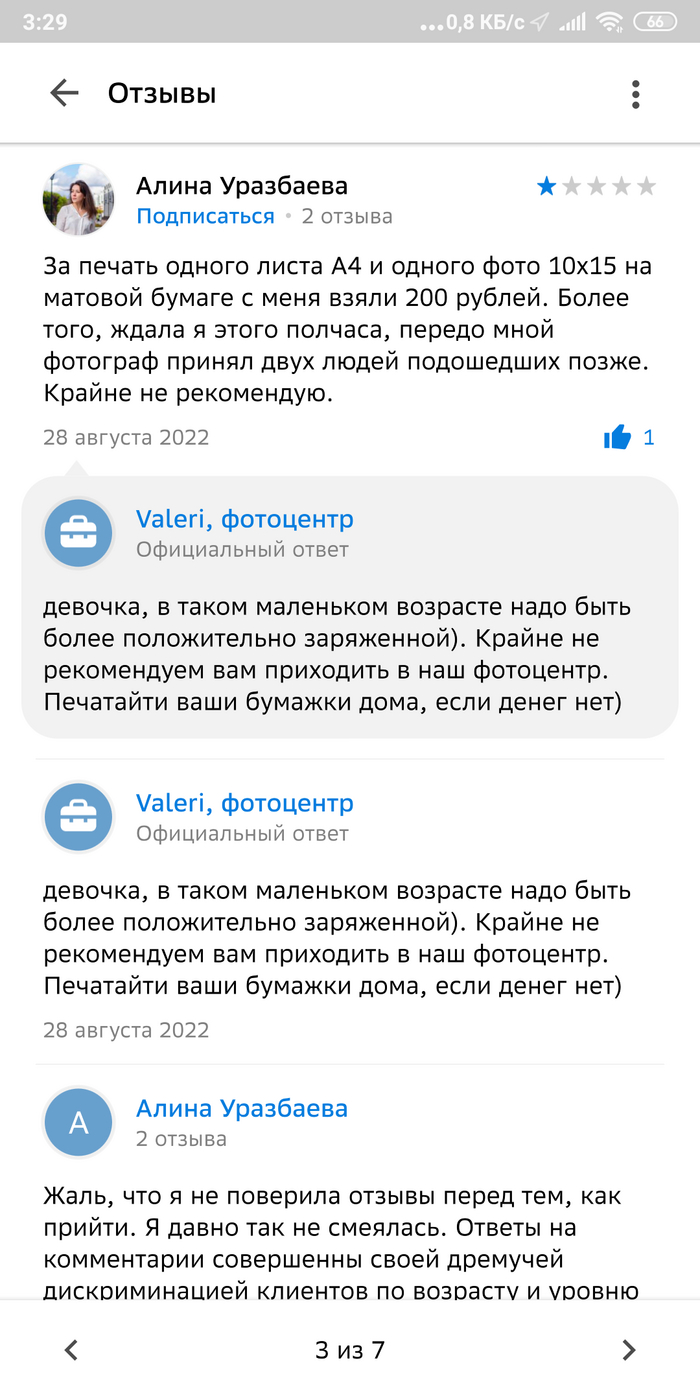
Task: Like the review dated 28 августа 2022
Action: click(618, 437)
